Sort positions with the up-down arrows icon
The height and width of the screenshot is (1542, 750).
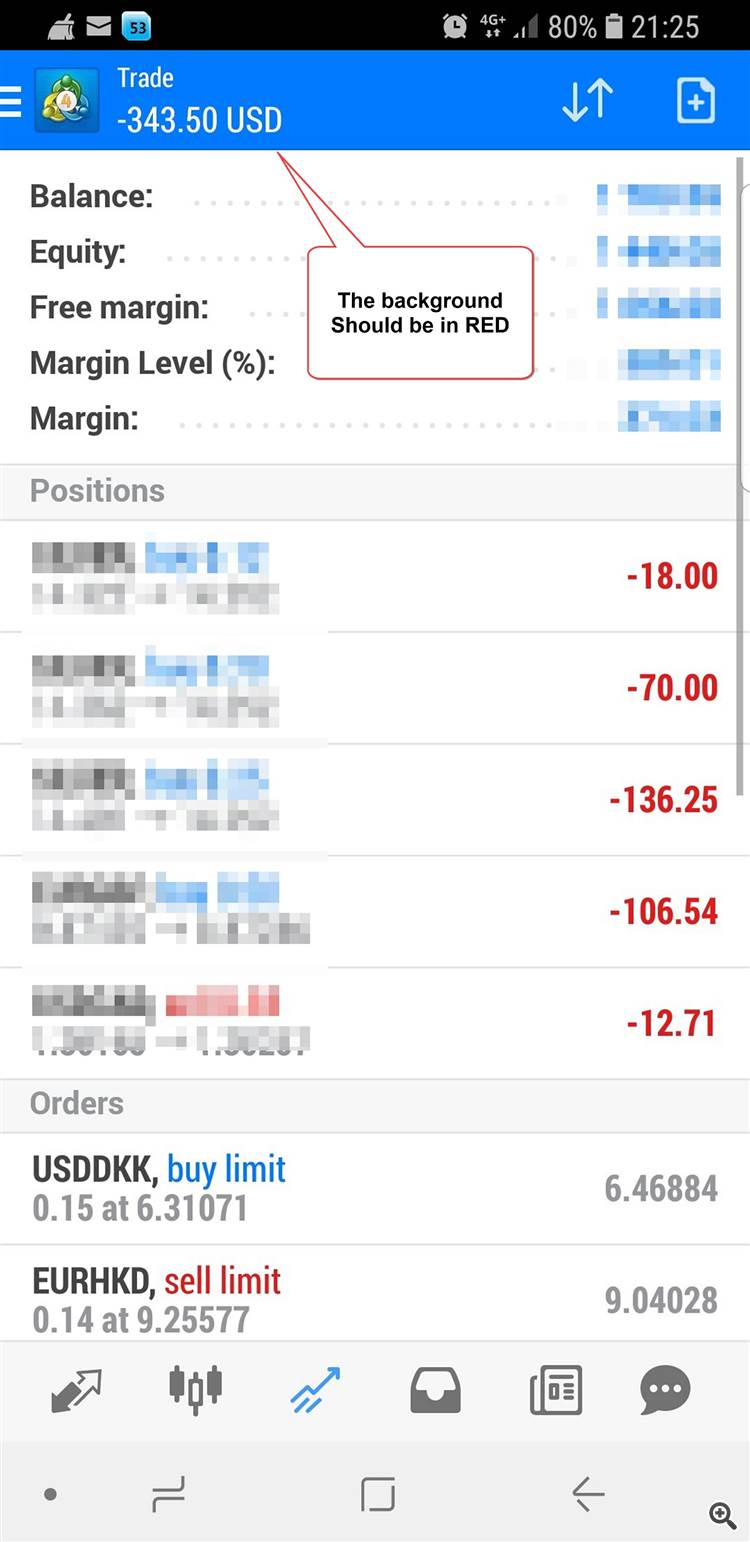[x=587, y=101]
